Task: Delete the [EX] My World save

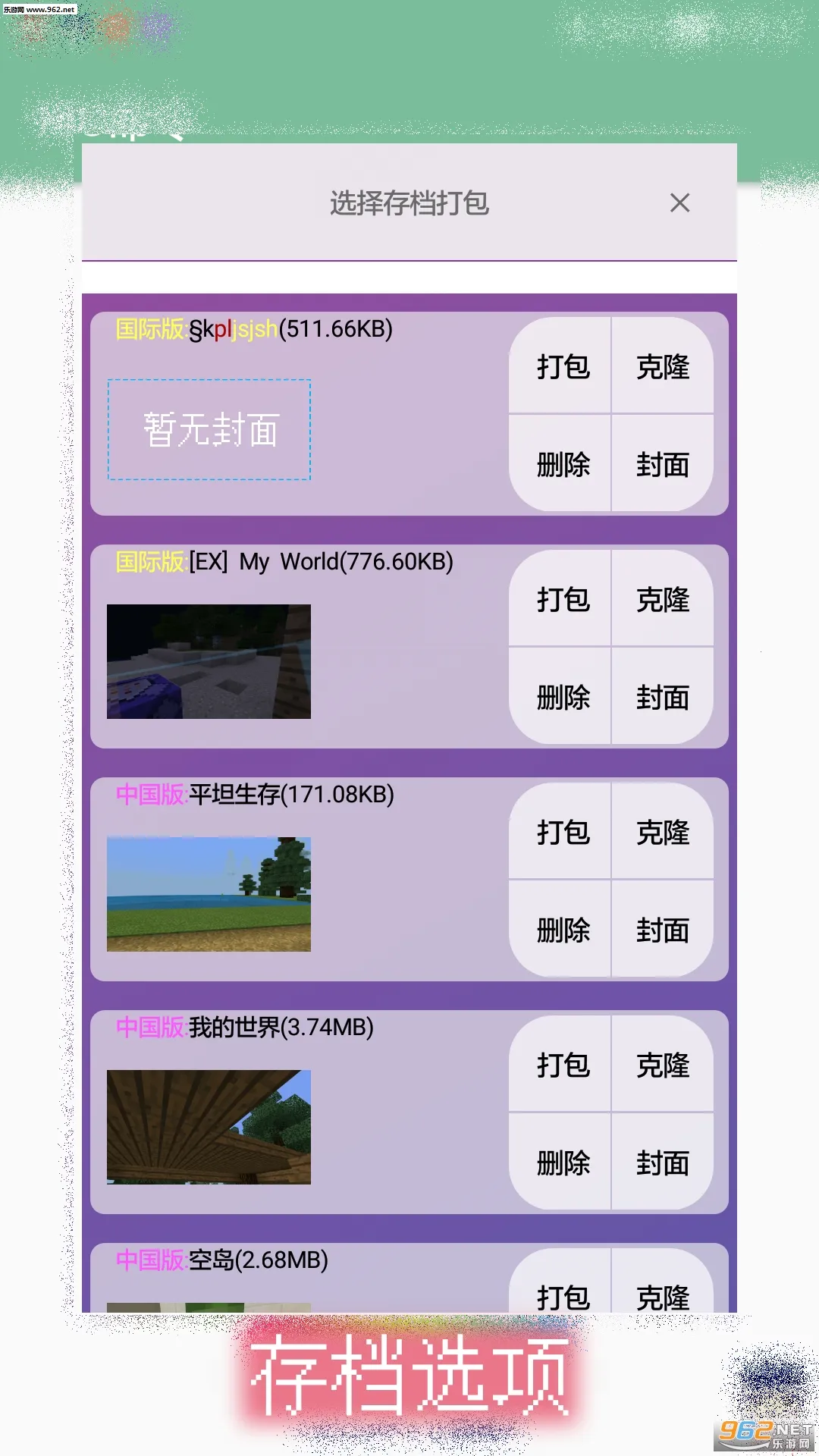Action: (x=562, y=697)
